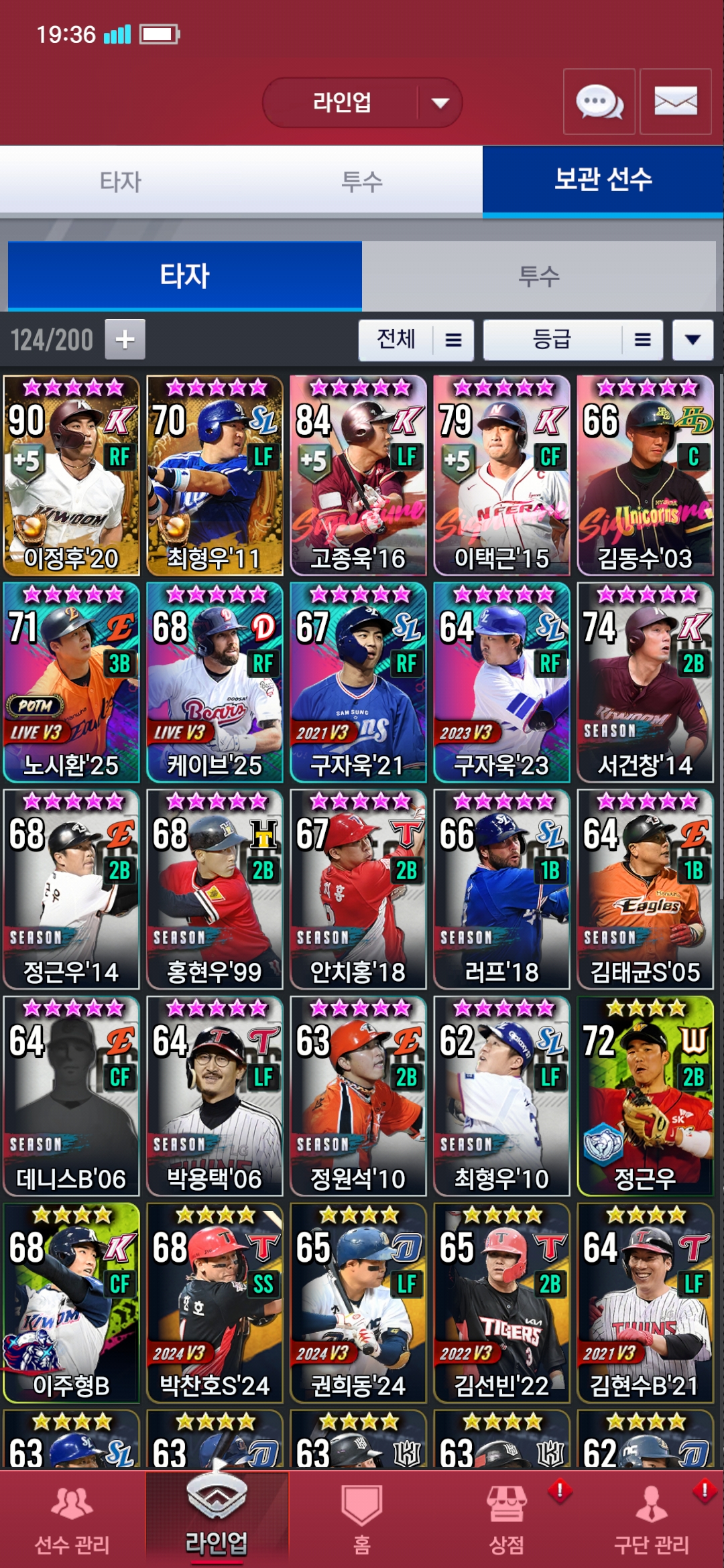Switch to the top 투수 tab

pos(362,181)
